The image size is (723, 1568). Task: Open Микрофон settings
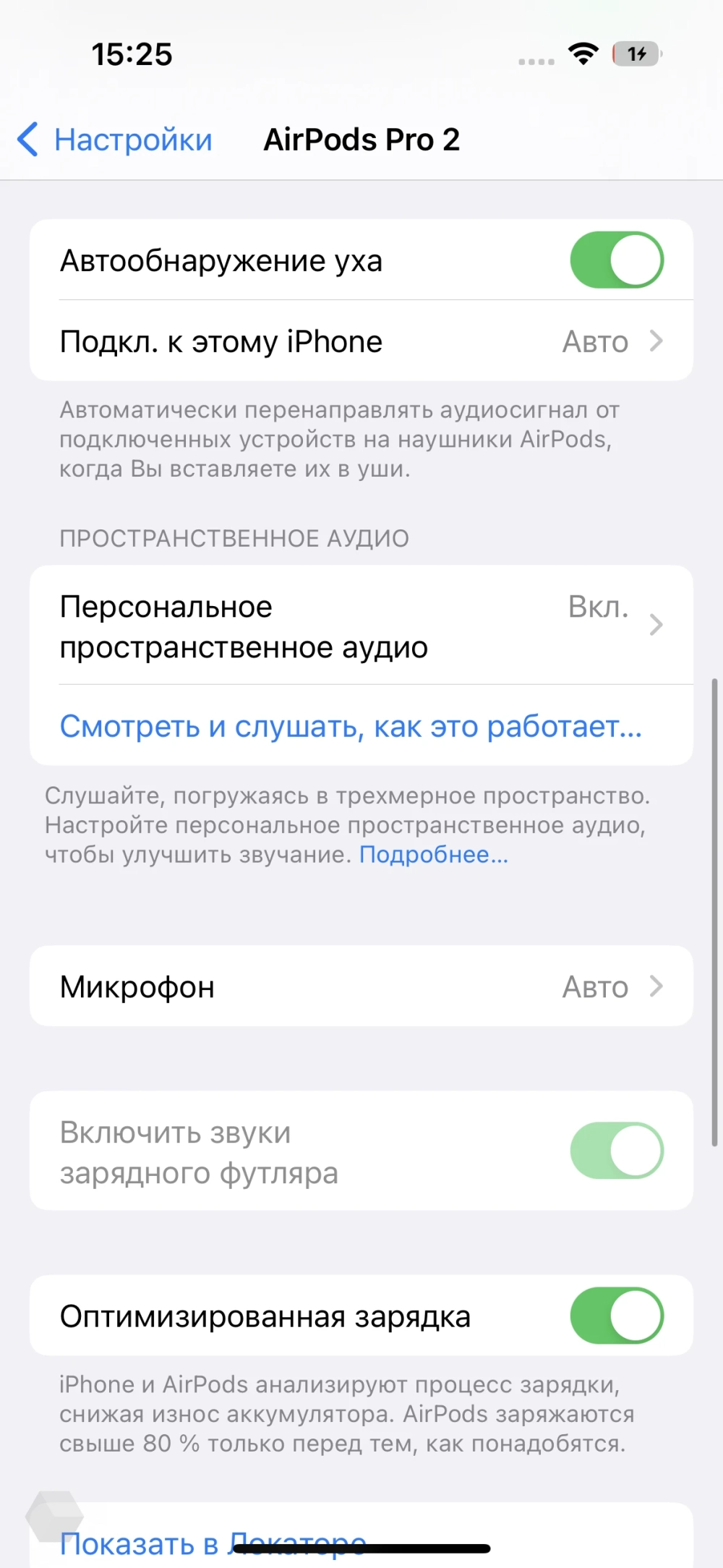[361, 987]
